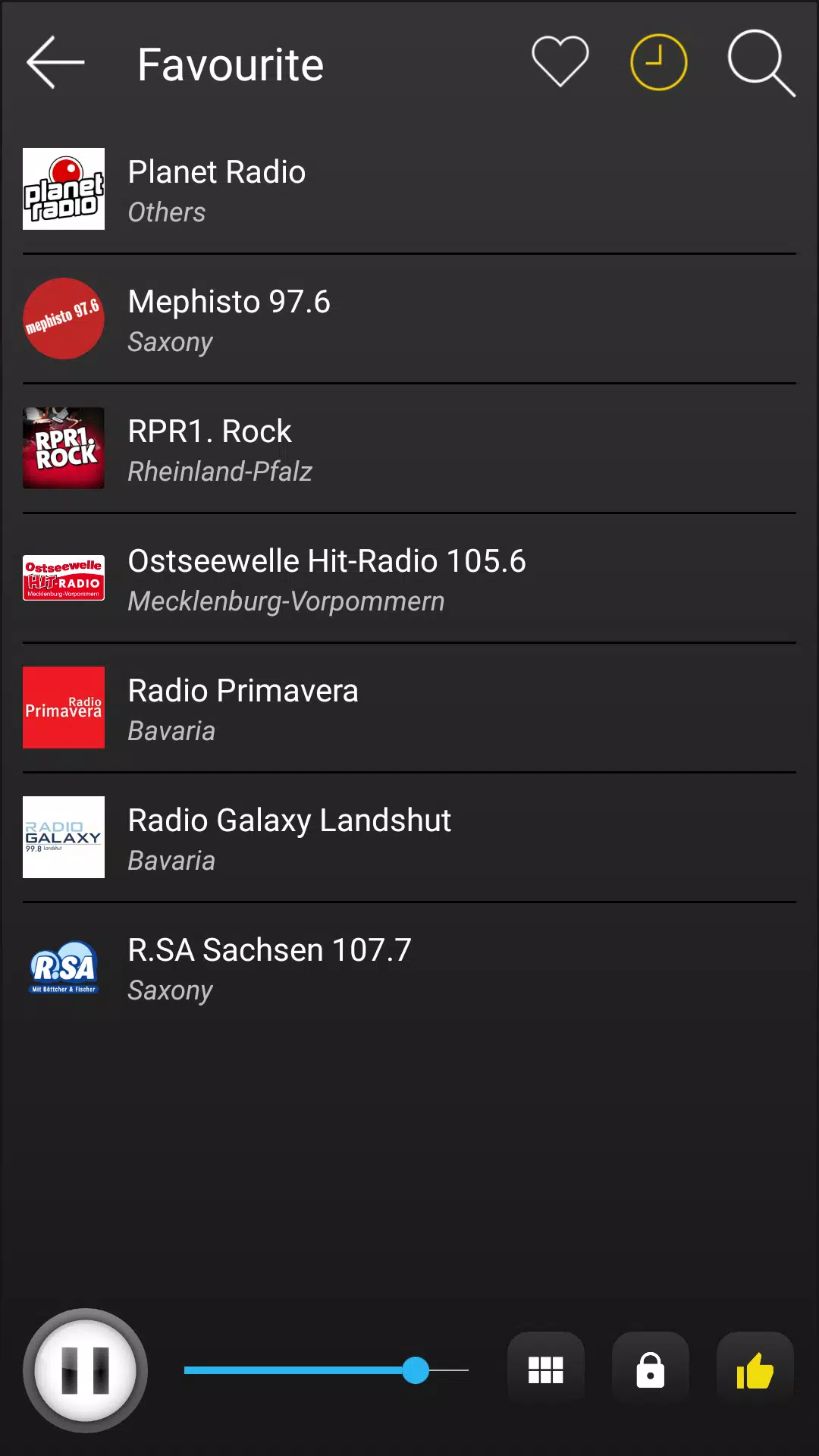This screenshot has height=1456, width=819.
Task: Open R.SA Sachsen 107.7 station
Action: [409, 968]
